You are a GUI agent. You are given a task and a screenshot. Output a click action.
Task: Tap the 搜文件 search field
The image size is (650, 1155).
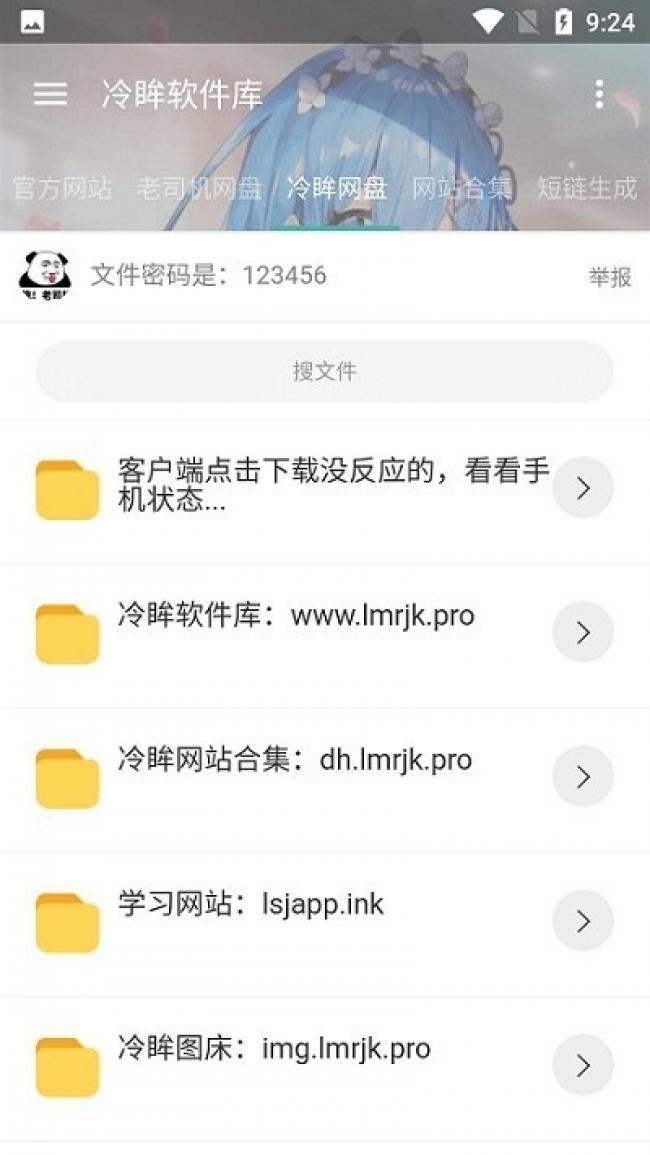click(x=325, y=371)
